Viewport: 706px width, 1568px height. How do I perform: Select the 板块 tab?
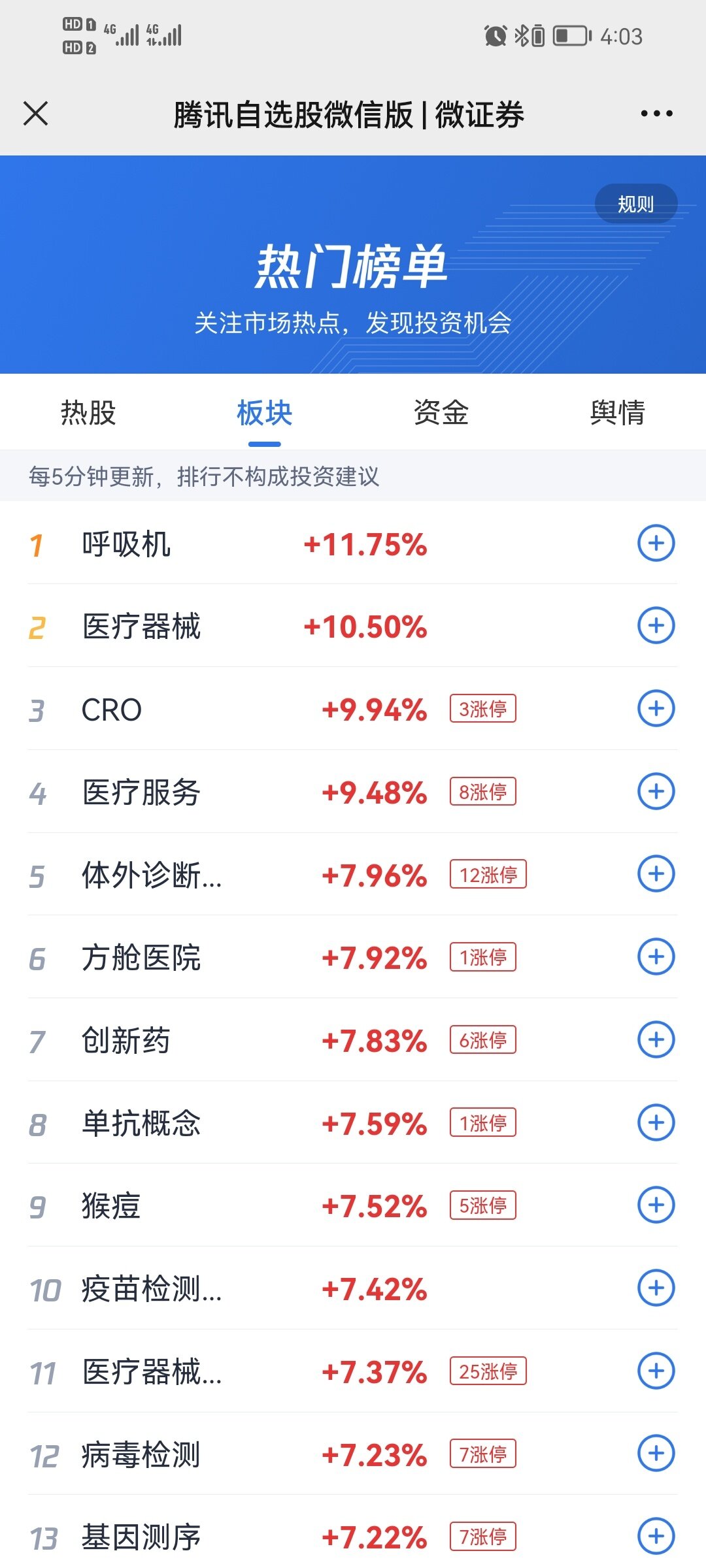[264, 412]
